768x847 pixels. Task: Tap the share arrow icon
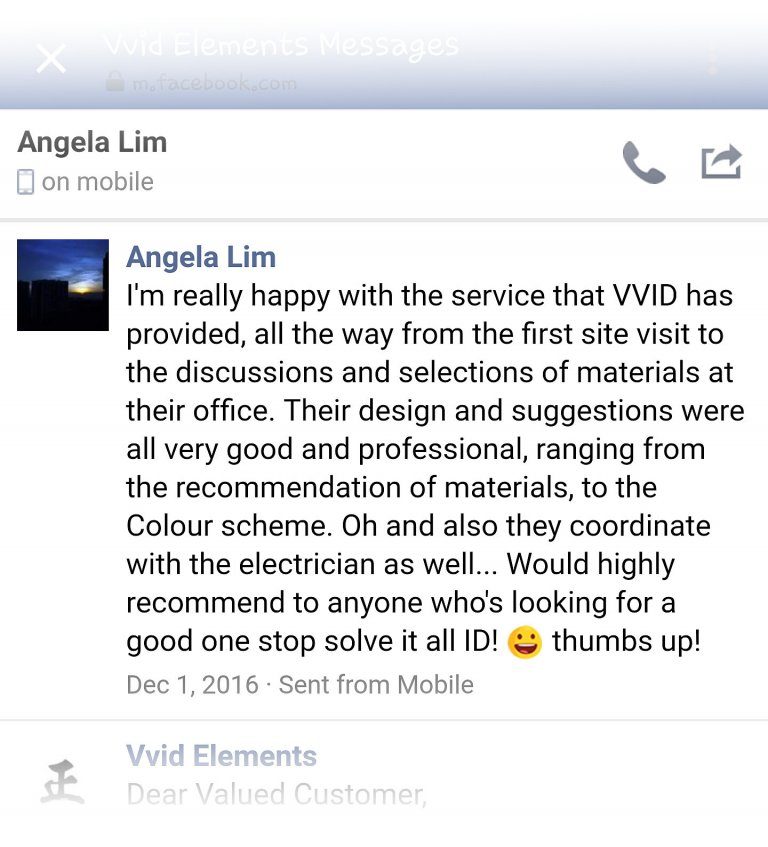720,162
